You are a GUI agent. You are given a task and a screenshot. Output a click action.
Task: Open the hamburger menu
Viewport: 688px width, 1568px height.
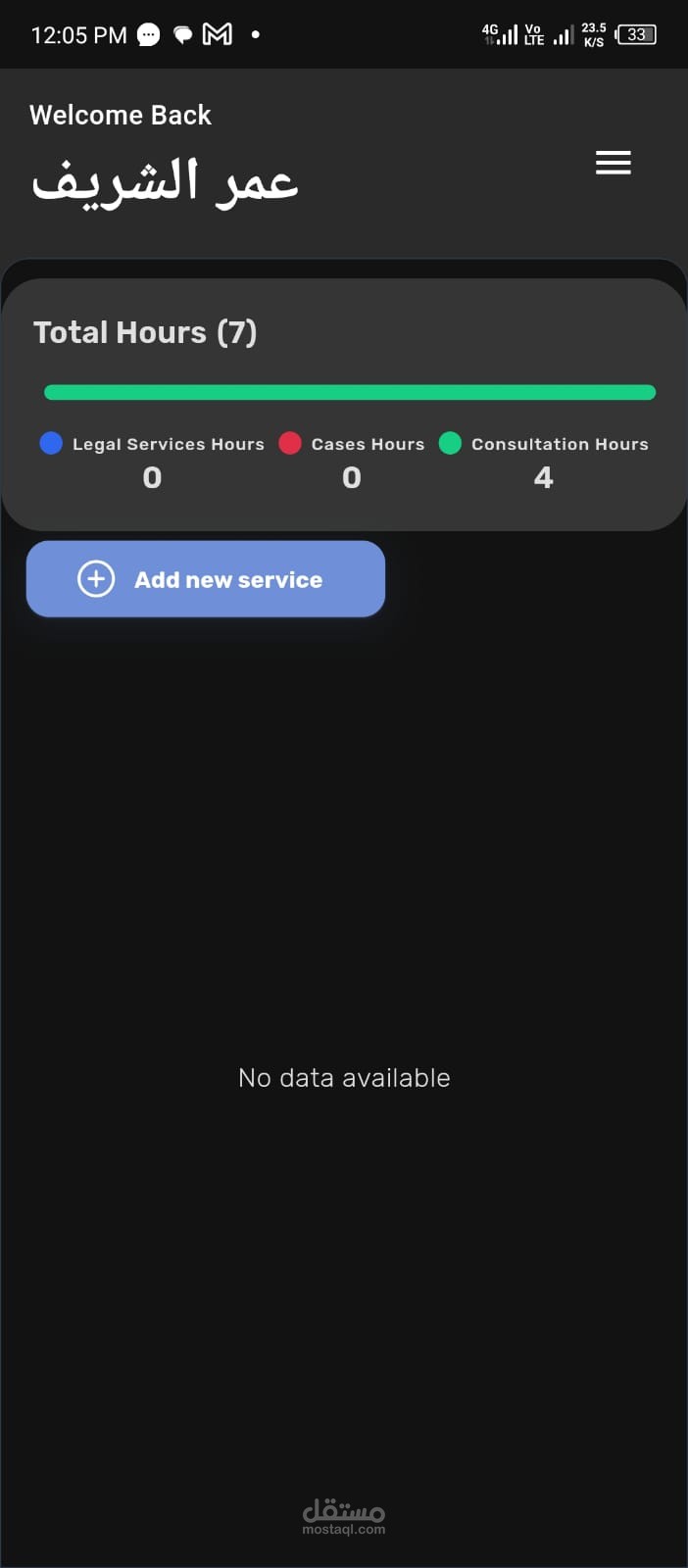[x=613, y=163]
